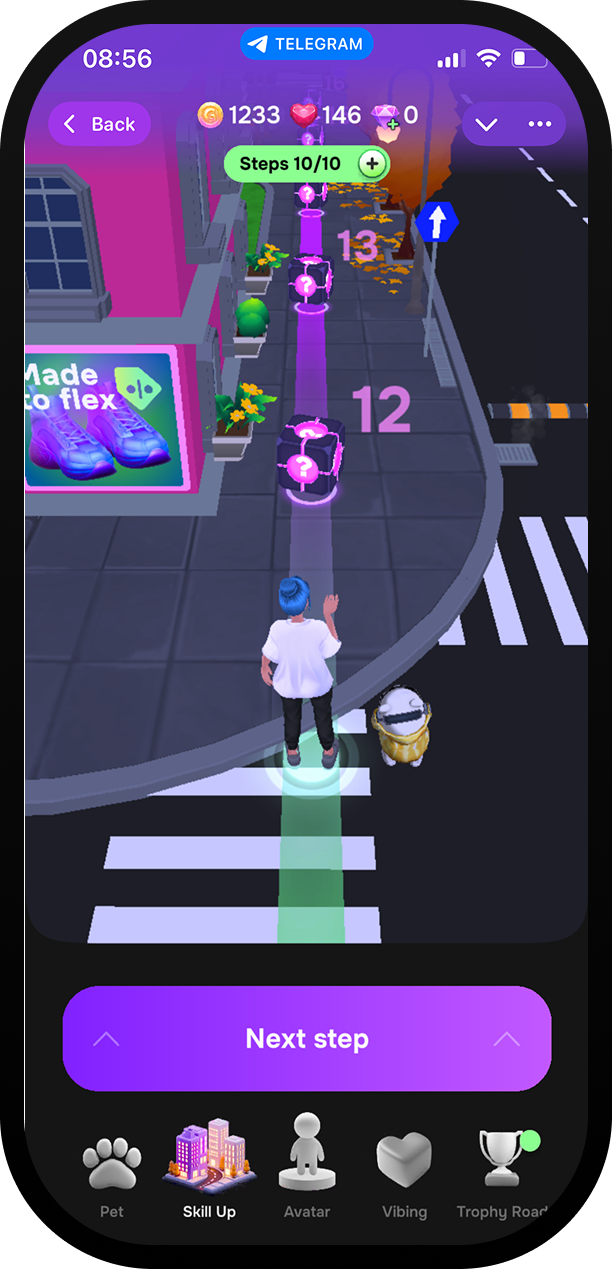612x1269 pixels.
Task: Add more steps with the plus icon
Action: [x=371, y=163]
